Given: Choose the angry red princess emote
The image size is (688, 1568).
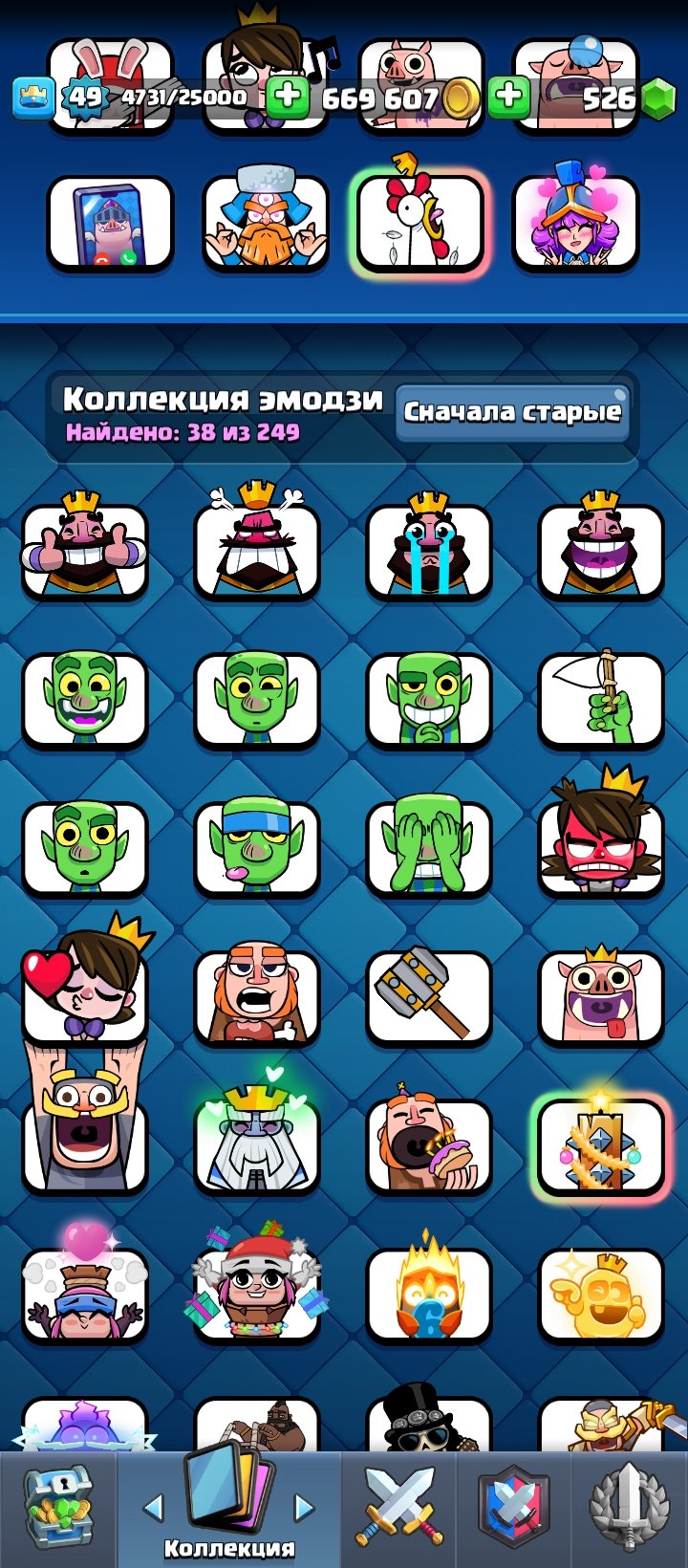Looking at the screenshot, I should click(x=601, y=846).
